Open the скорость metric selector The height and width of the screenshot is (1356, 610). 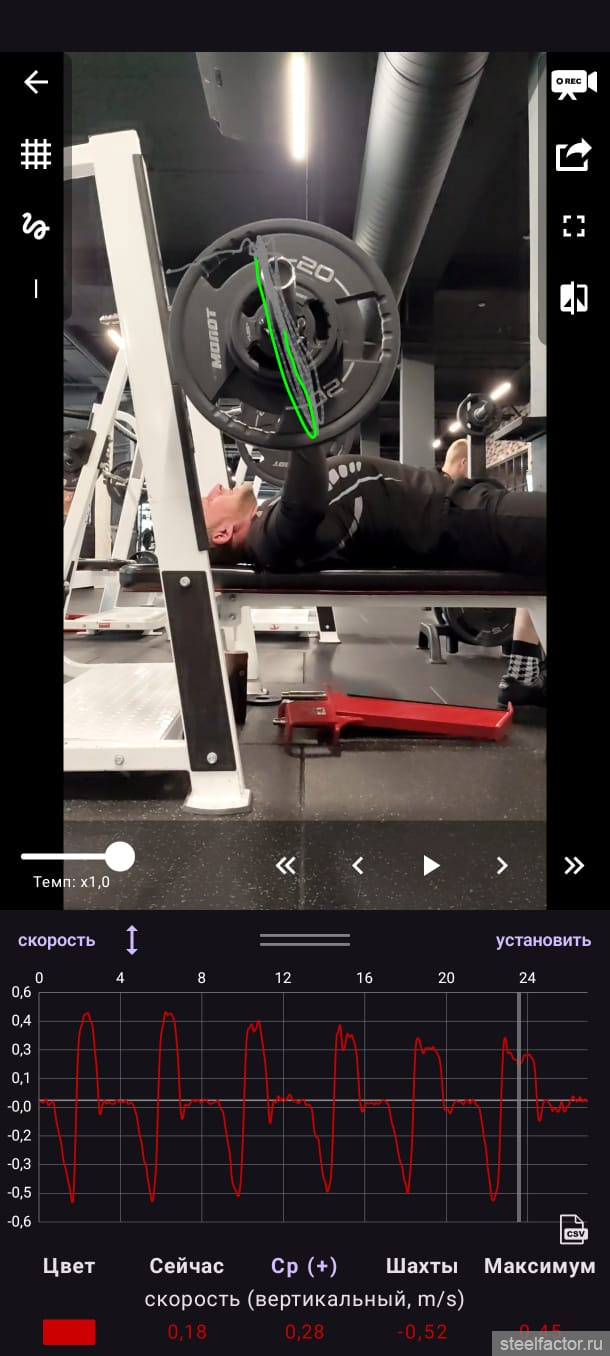point(57,940)
